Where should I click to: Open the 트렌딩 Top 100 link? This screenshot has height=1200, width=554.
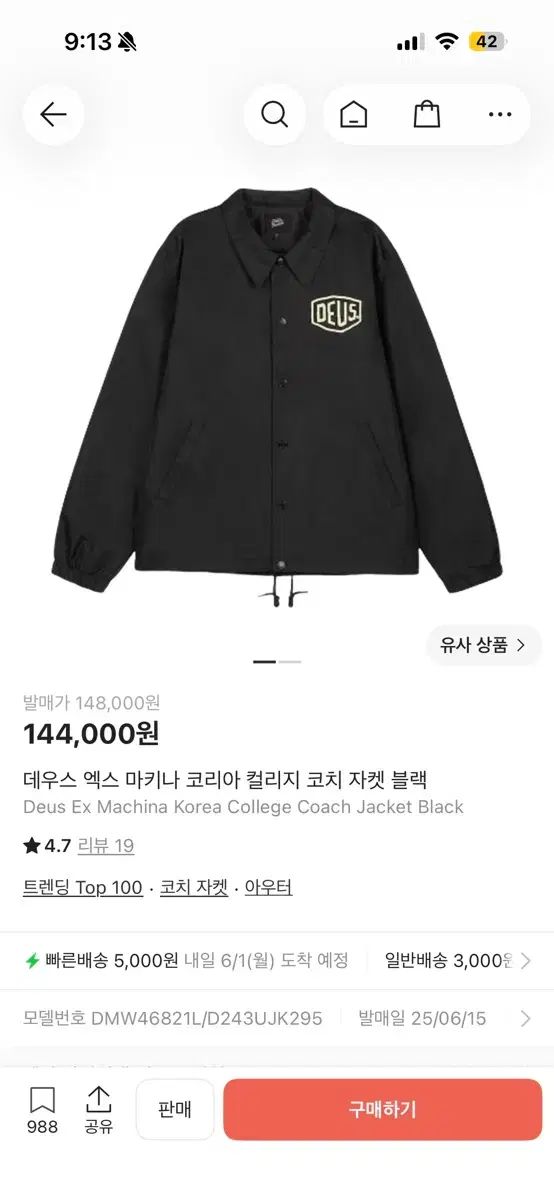83,887
